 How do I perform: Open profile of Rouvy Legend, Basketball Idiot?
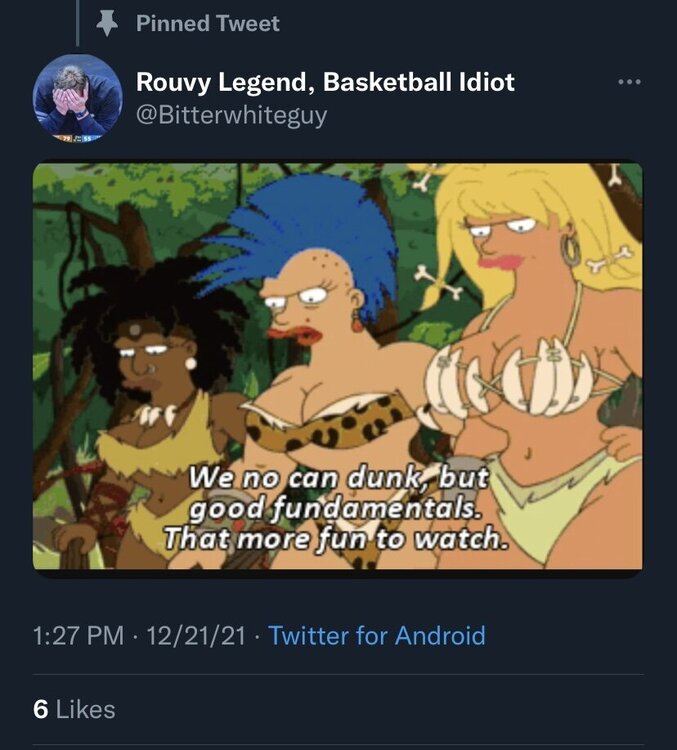(325, 82)
